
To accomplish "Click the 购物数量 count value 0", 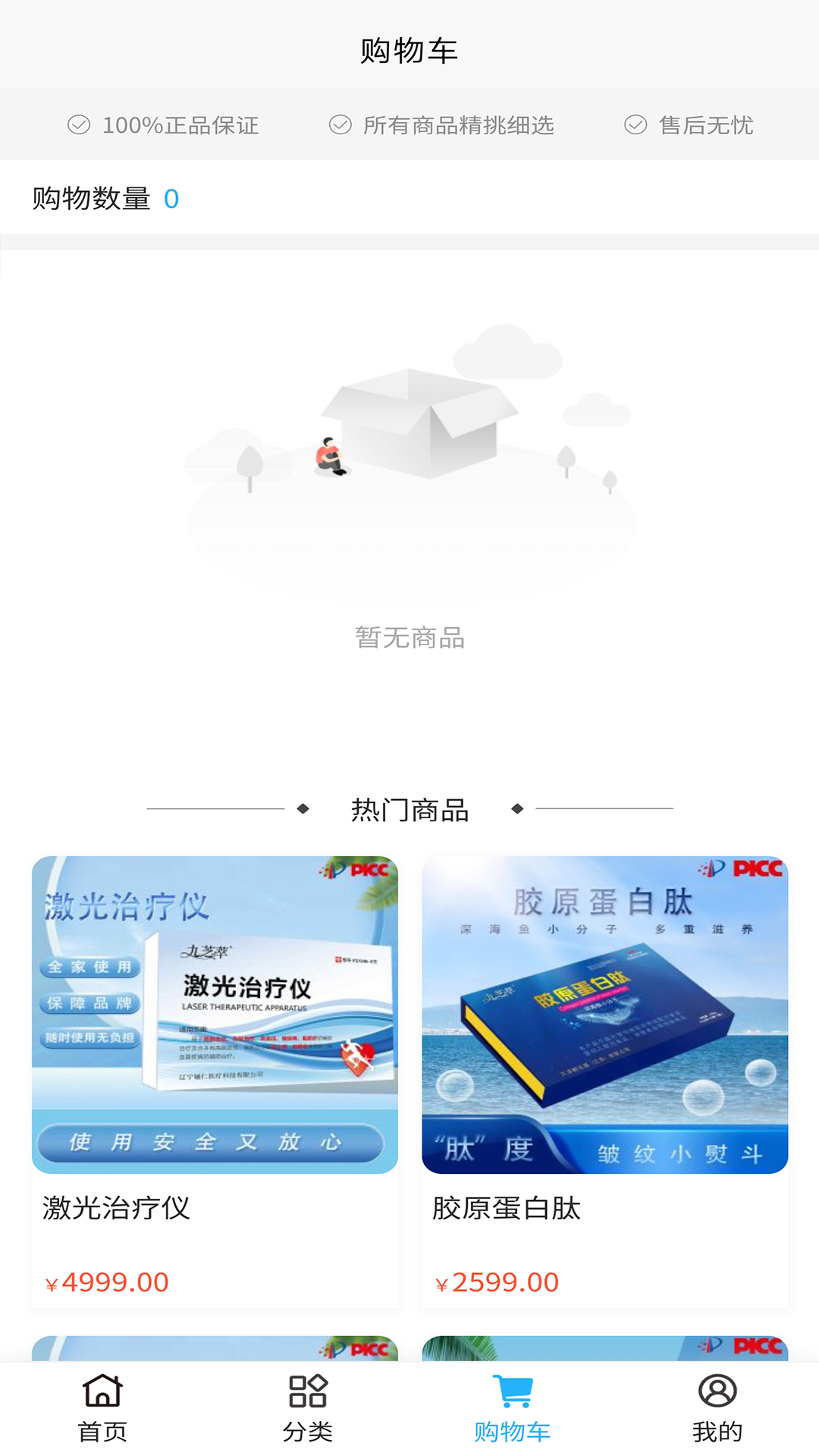I will point(171,199).
